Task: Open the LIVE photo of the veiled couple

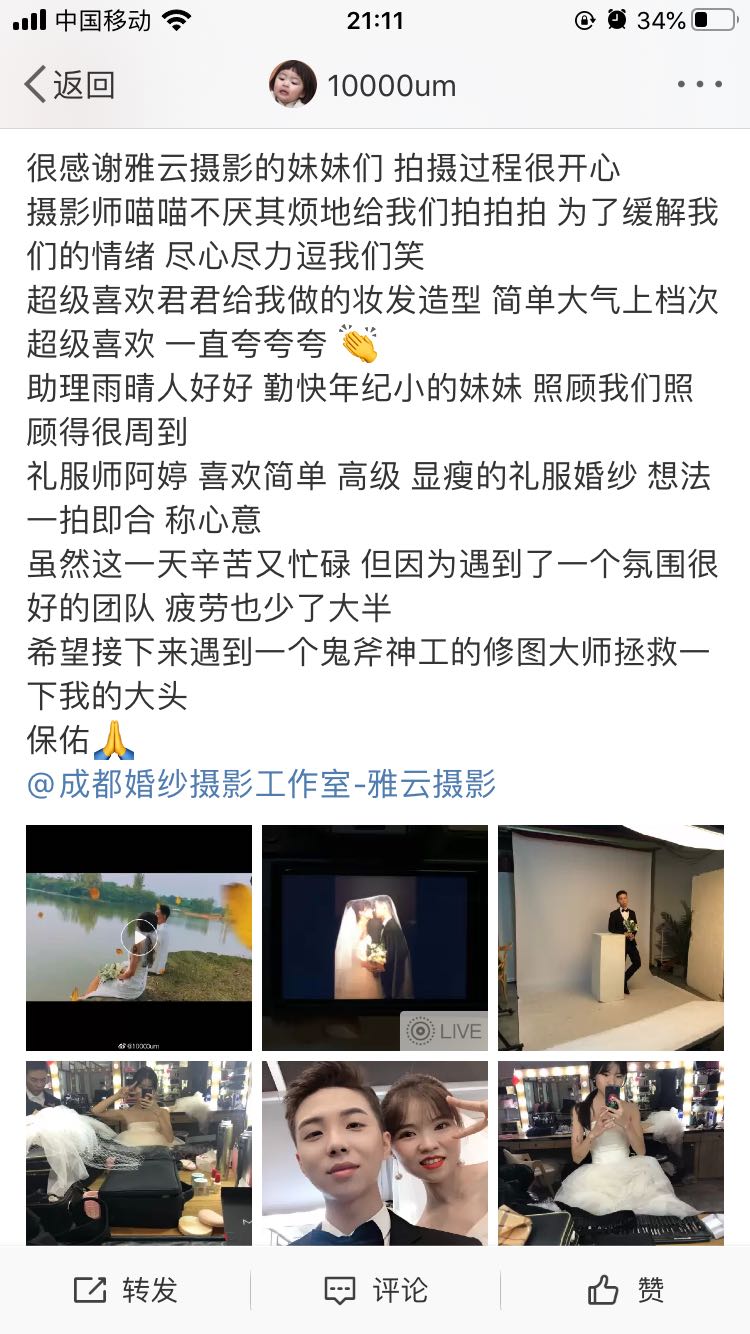Action: (375, 937)
